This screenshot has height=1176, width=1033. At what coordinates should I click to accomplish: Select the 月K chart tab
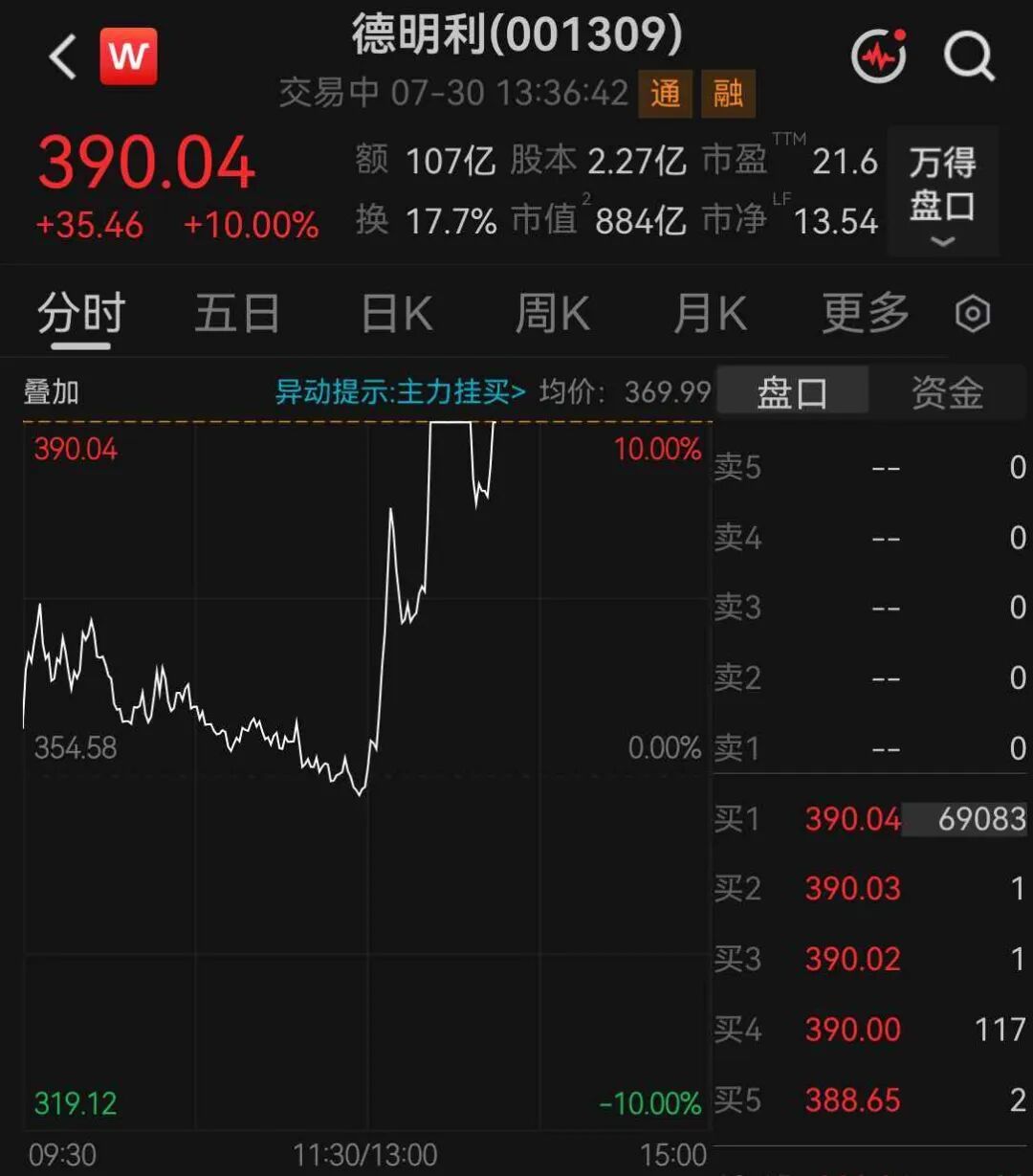(709, 314)
